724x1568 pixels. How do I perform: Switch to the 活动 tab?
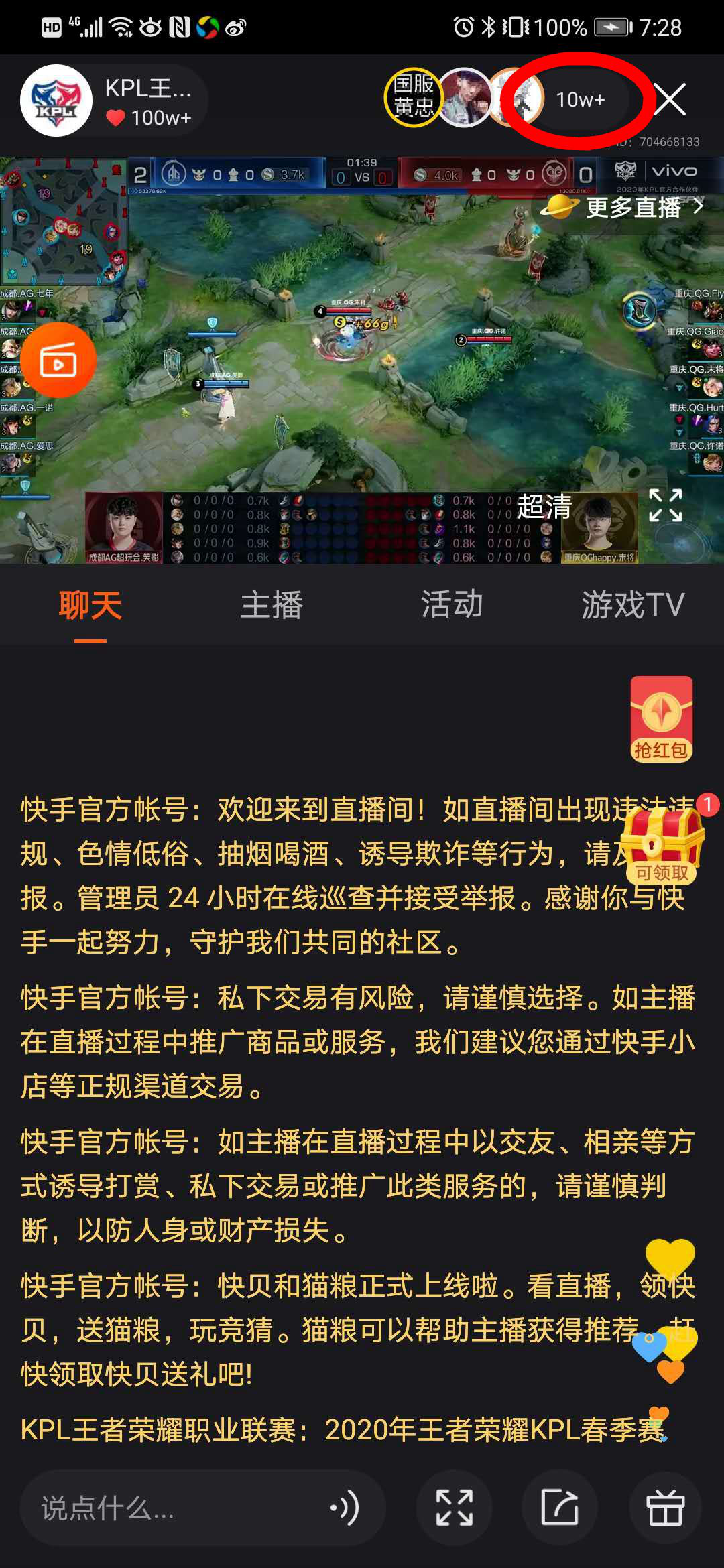(x=452, y=605)
